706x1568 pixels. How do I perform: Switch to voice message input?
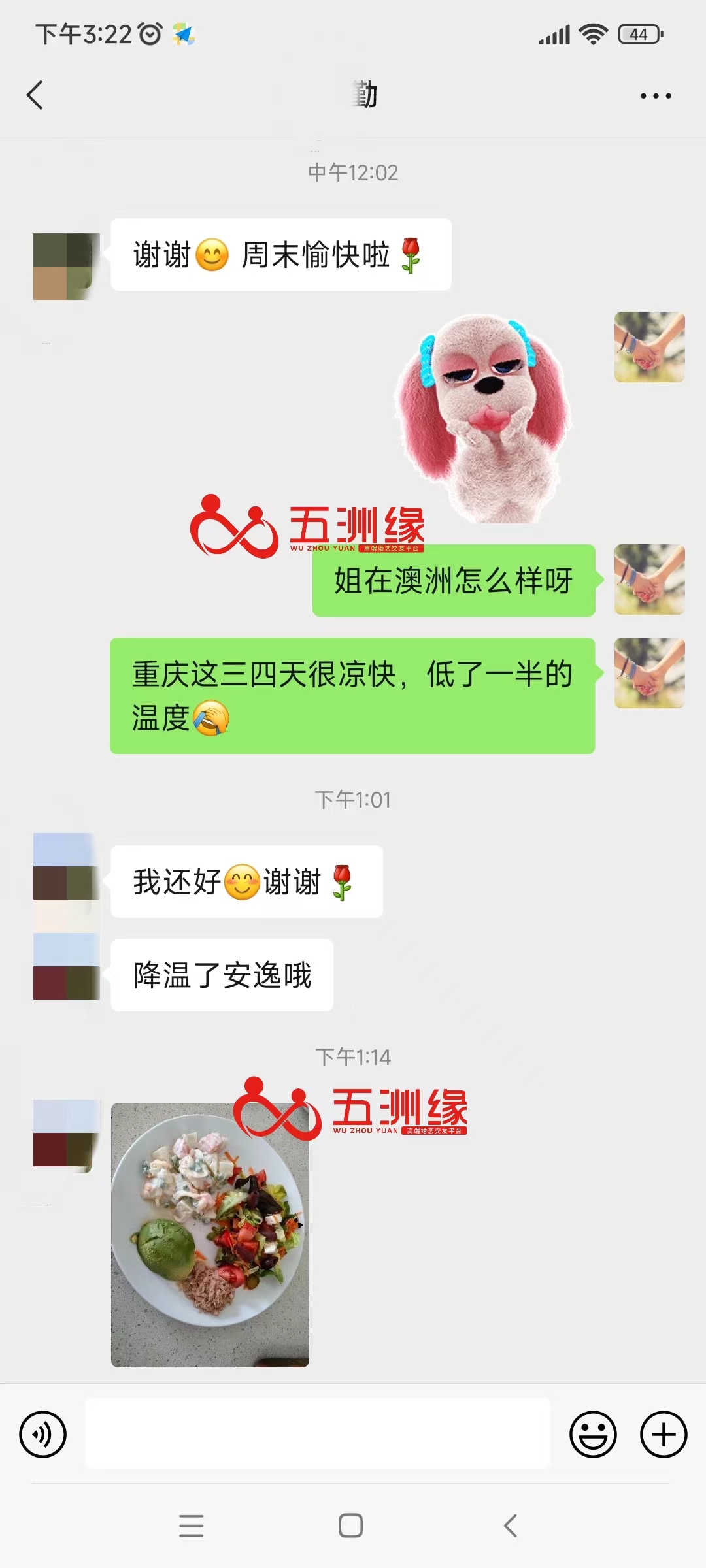point(43,1434)
